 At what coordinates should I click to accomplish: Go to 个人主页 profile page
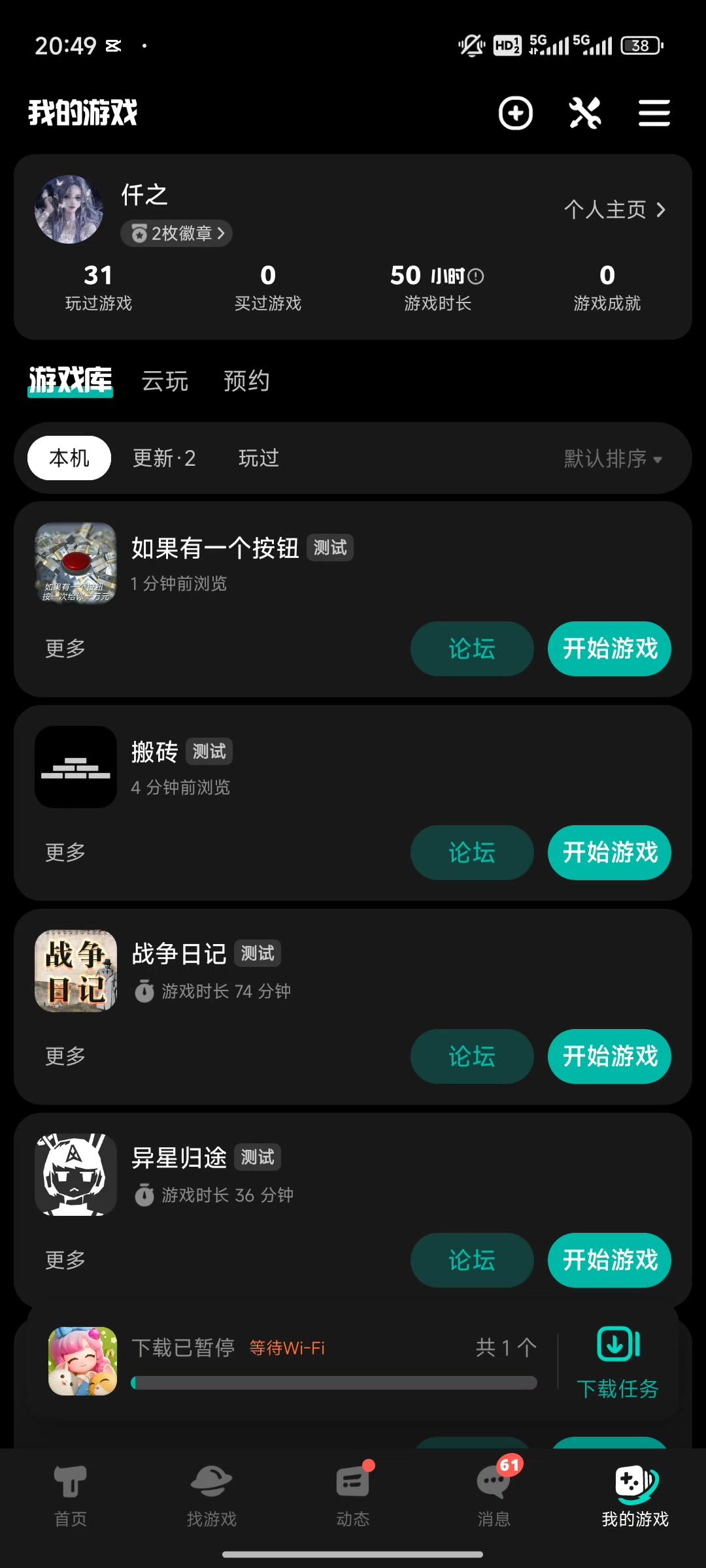[x=614, y=210]
